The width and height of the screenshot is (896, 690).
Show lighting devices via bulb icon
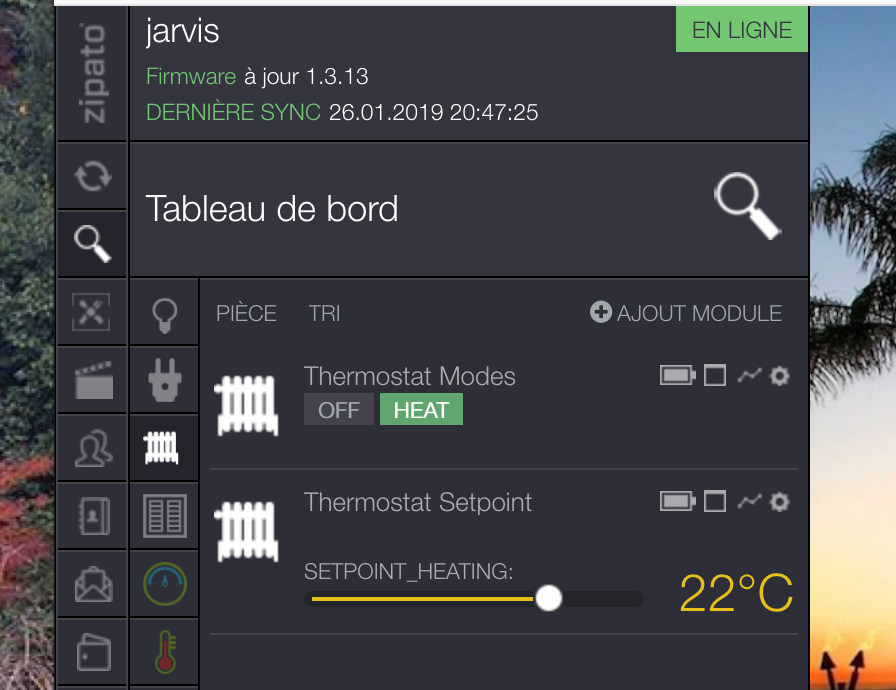(164, 314)
